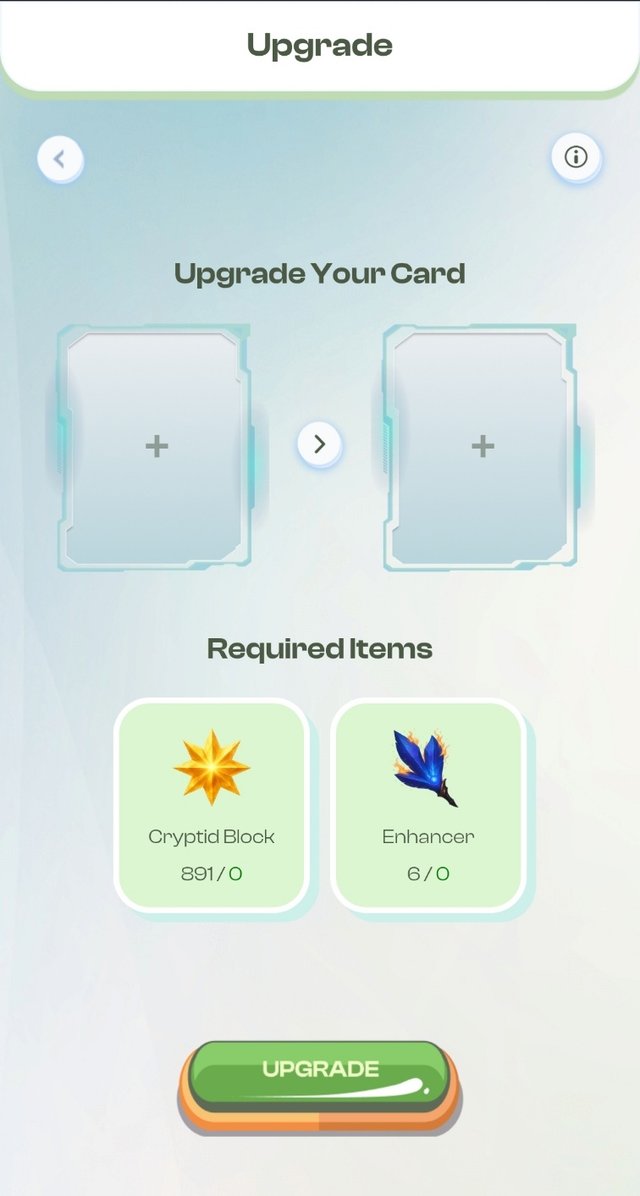The width and height of the screenshot is (640, 1196).
Task: Select the second empty card slot
Action: click(x=482, y=446)
